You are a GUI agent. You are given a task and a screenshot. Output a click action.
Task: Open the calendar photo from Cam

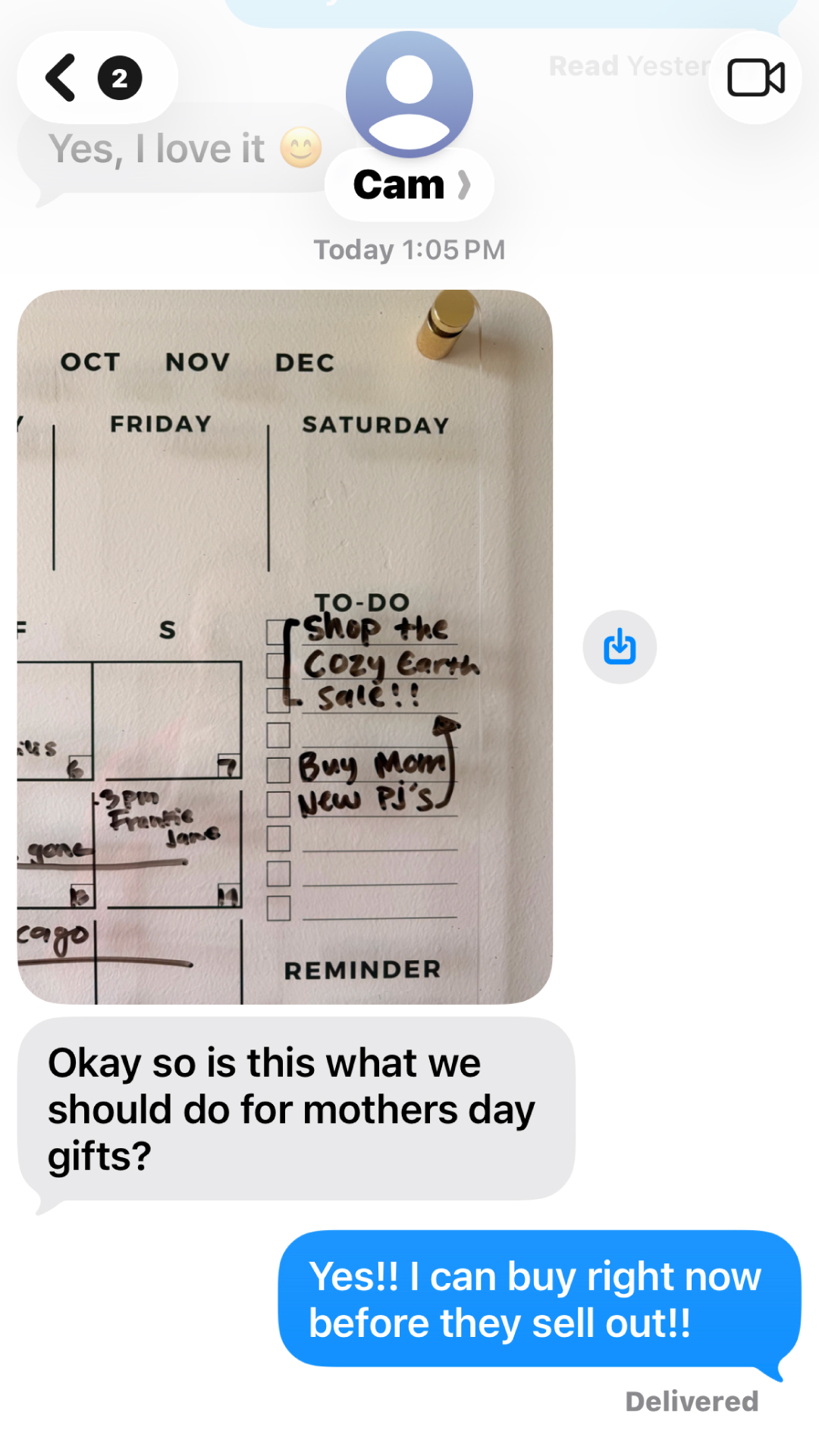285,647
